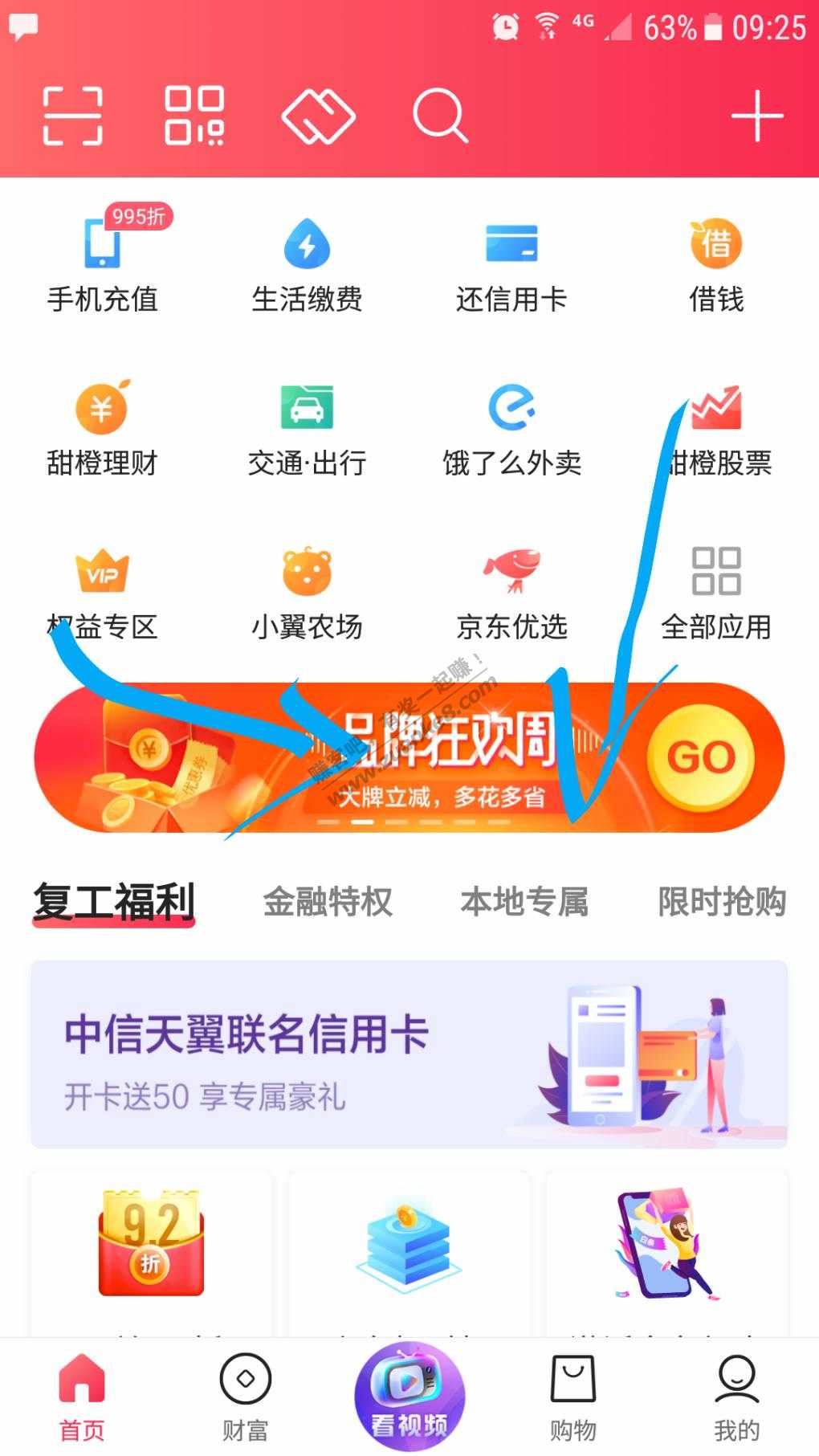Open the payment QR code icon
The width and height of the screenshot is (819, 1456).
194,116
